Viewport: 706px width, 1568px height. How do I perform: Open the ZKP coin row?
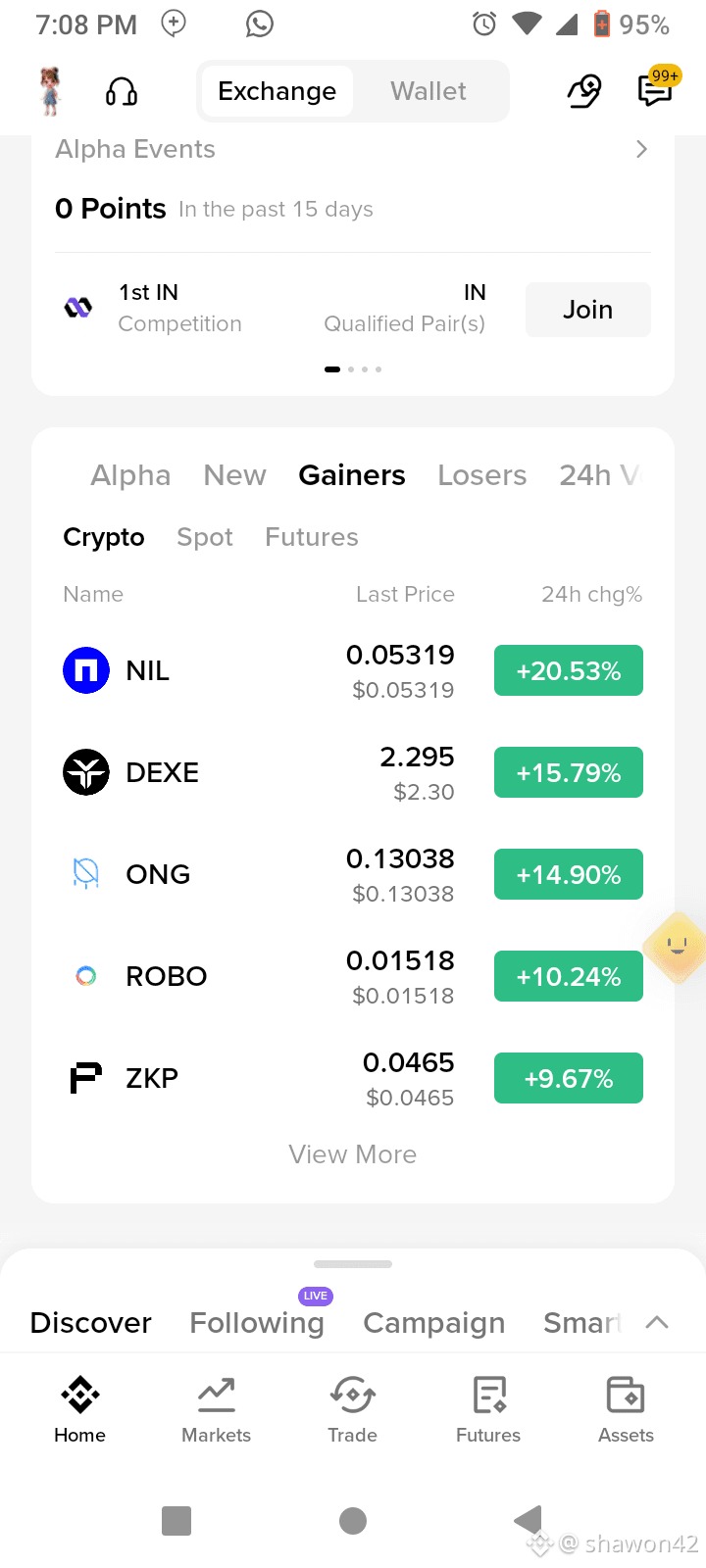[x=353, y=1079]
